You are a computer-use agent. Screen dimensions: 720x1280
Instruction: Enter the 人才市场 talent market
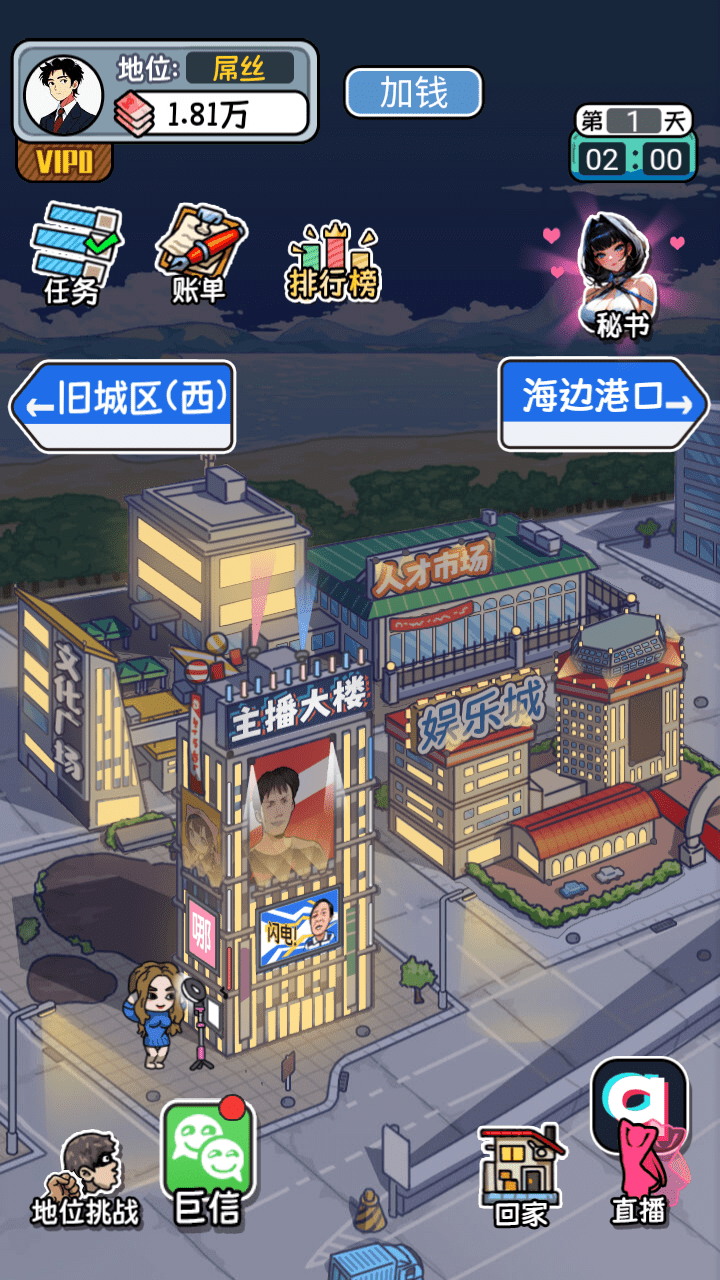pyautogui.click(x=440, y=590)
